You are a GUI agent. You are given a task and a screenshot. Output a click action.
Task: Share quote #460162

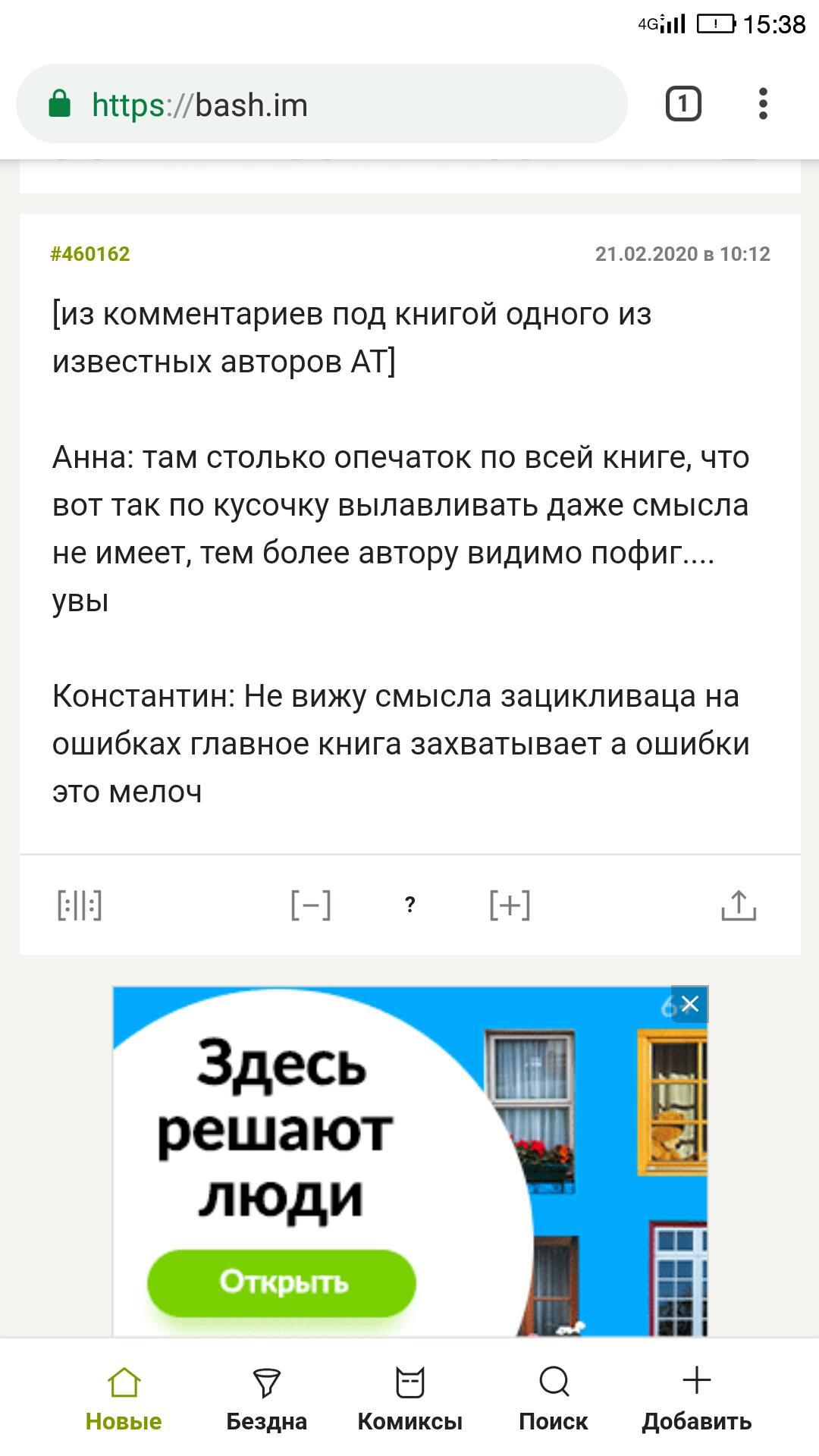(738, 905)
